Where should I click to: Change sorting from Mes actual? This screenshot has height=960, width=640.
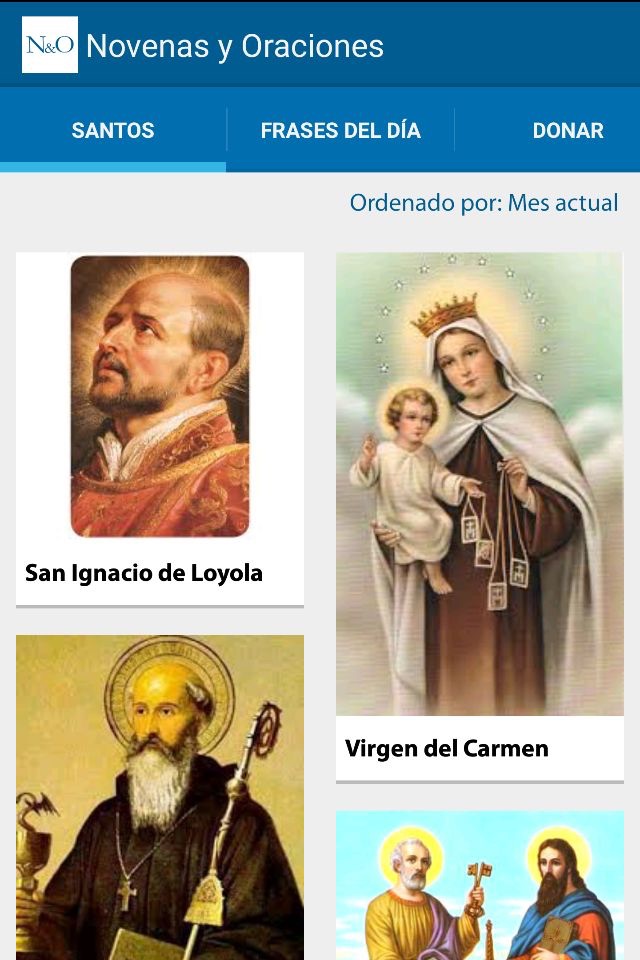point(484,203)
